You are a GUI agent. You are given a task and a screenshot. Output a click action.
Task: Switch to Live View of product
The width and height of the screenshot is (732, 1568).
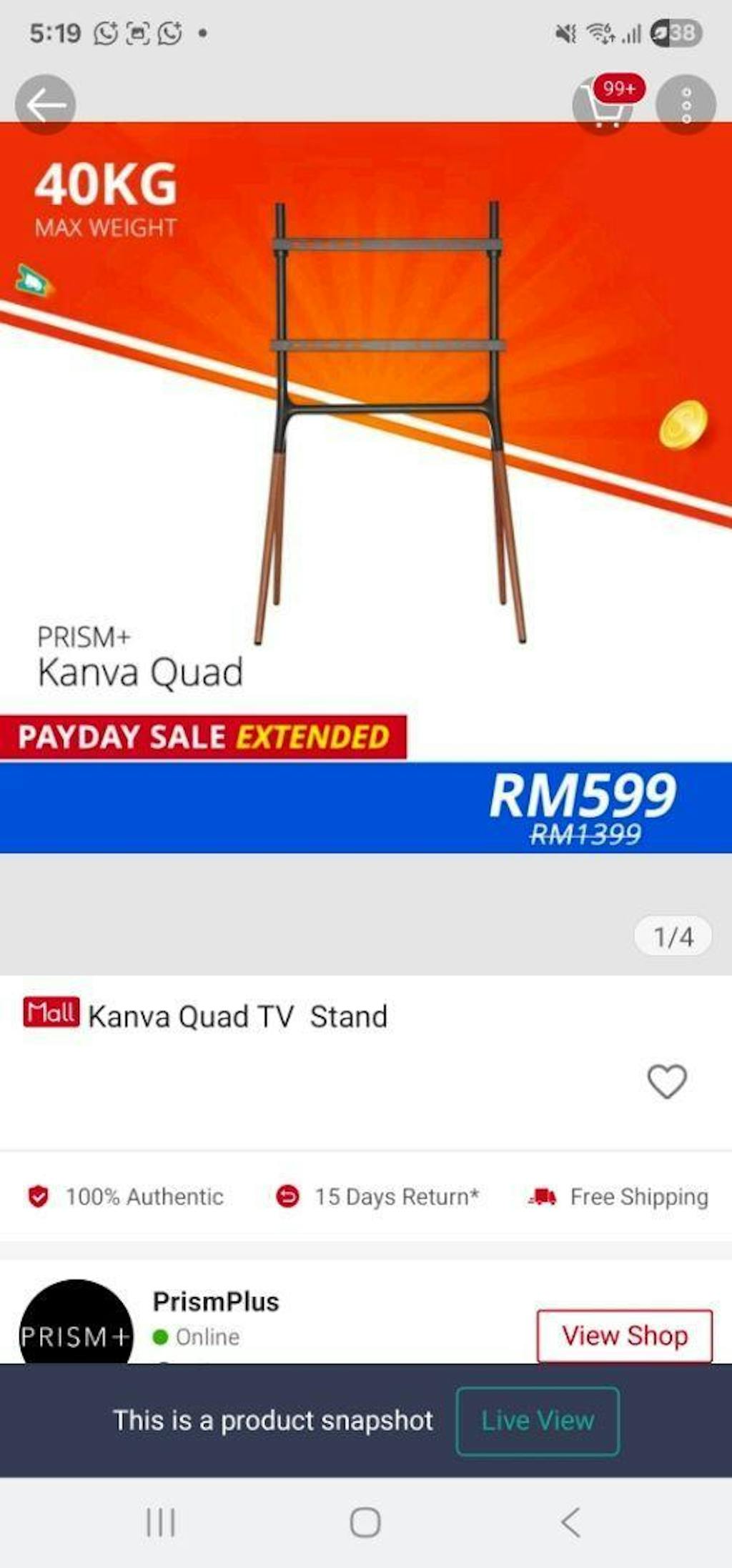coord(537,1420)
